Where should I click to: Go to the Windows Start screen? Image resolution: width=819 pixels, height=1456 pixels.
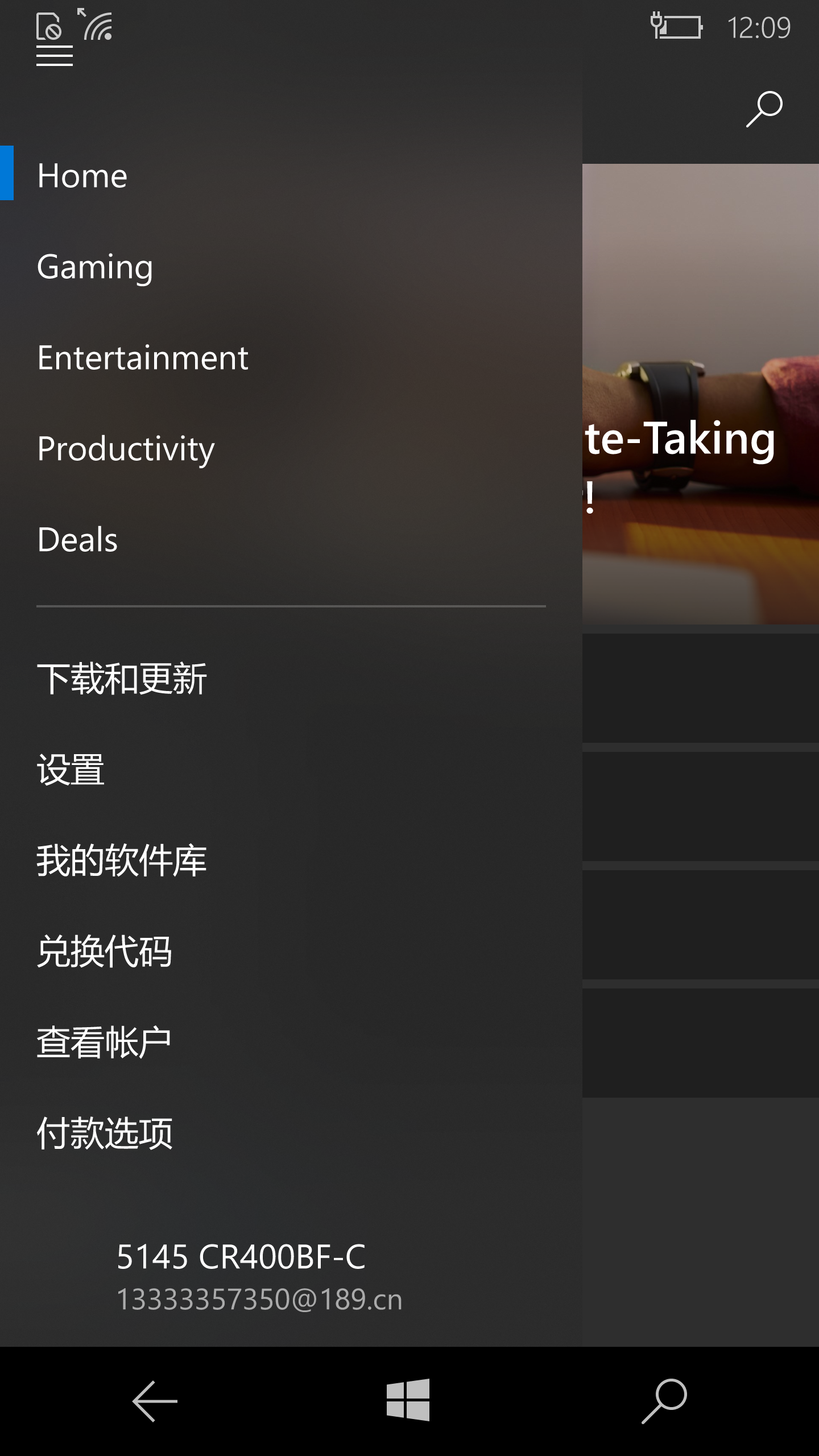408,1401
